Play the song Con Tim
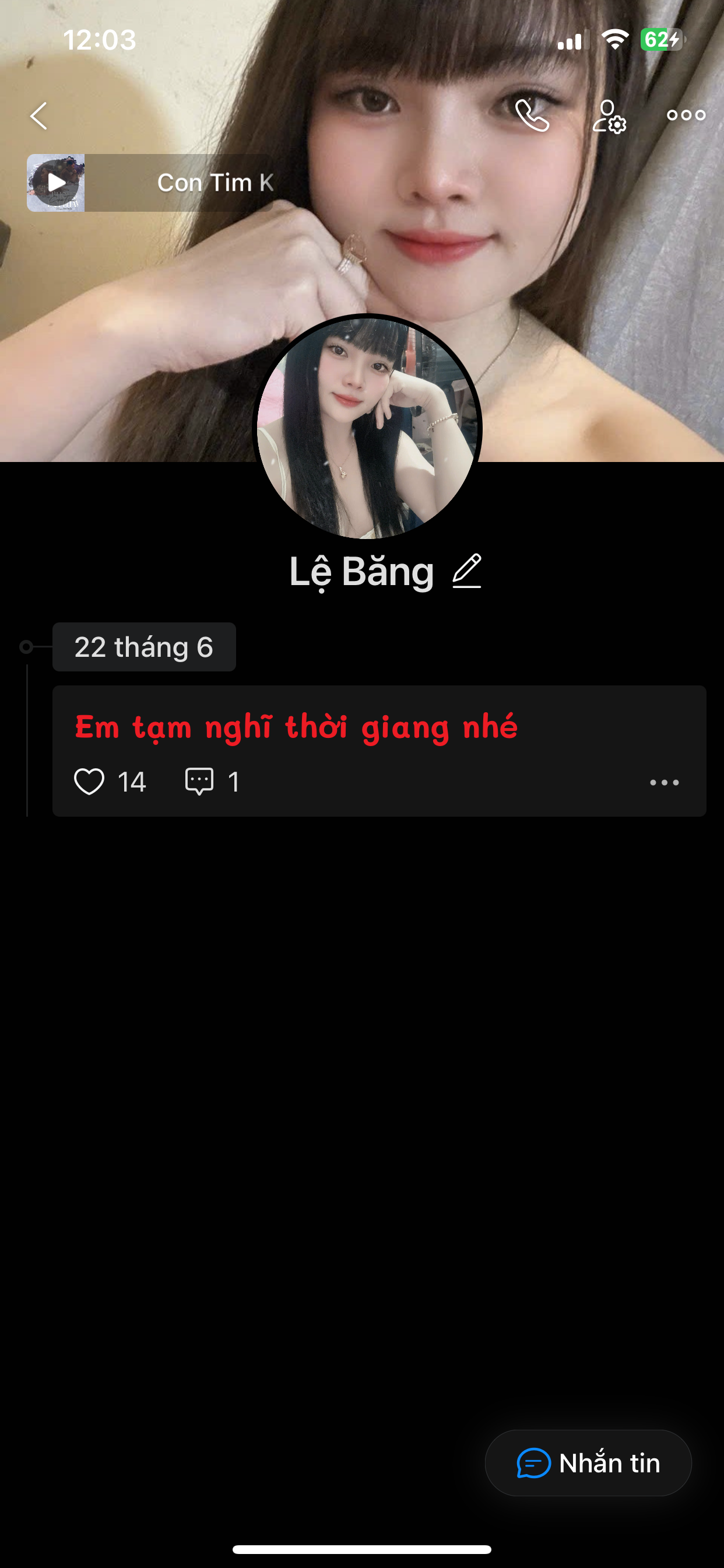Image resolution: width=724 pixels, height=1568 pixels. (56, 183)
